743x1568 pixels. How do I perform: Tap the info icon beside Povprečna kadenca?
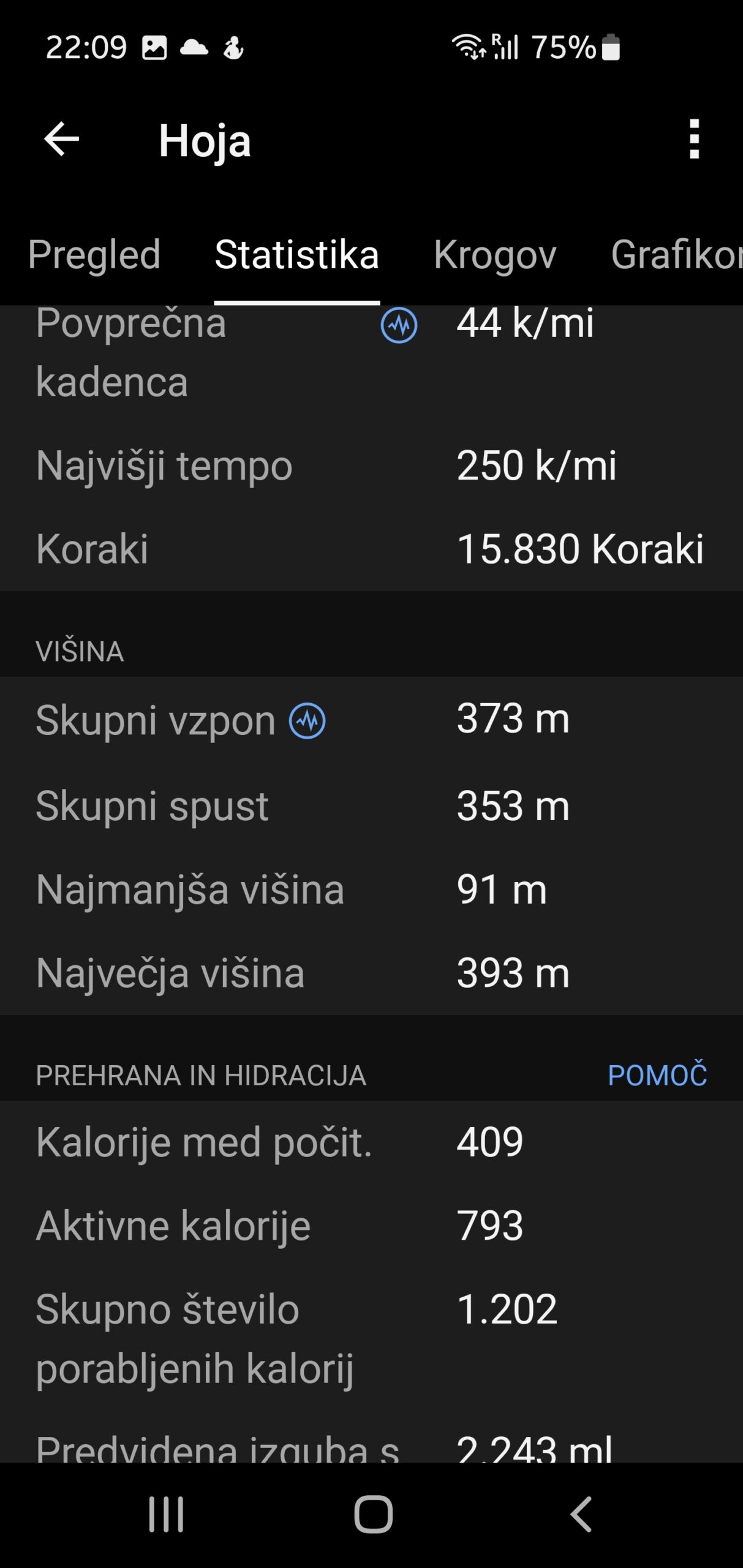pyautogui.click(x=399, y=325)
